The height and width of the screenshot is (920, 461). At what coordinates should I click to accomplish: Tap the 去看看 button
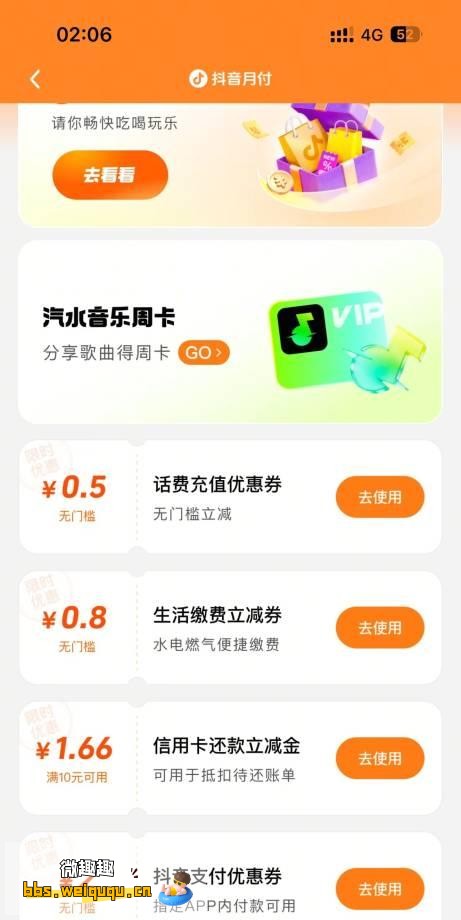[x=110, y=175]
